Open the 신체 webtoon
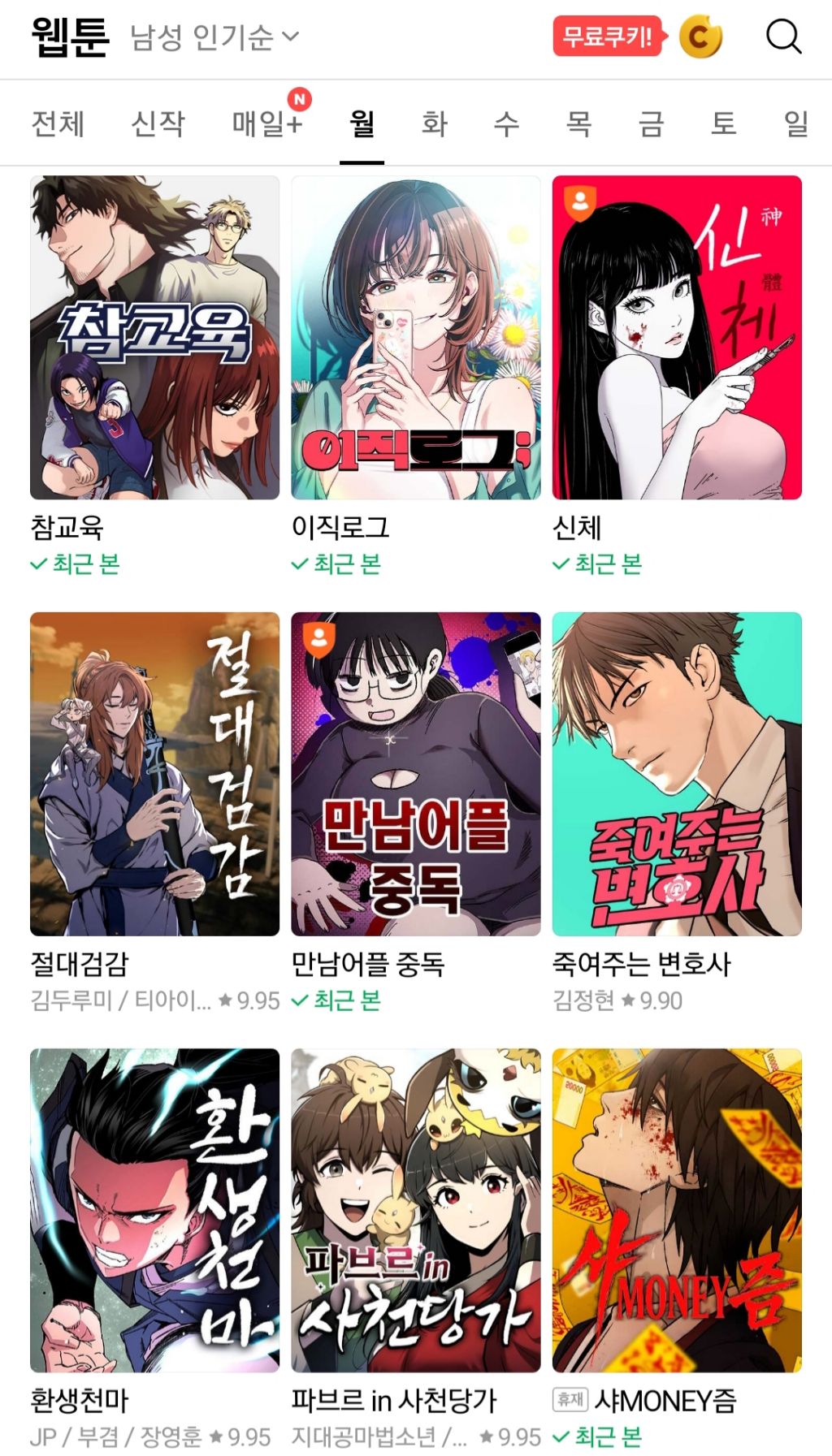Image resolution: width=832 pixels, height=1456 pixels. point(677,338)
